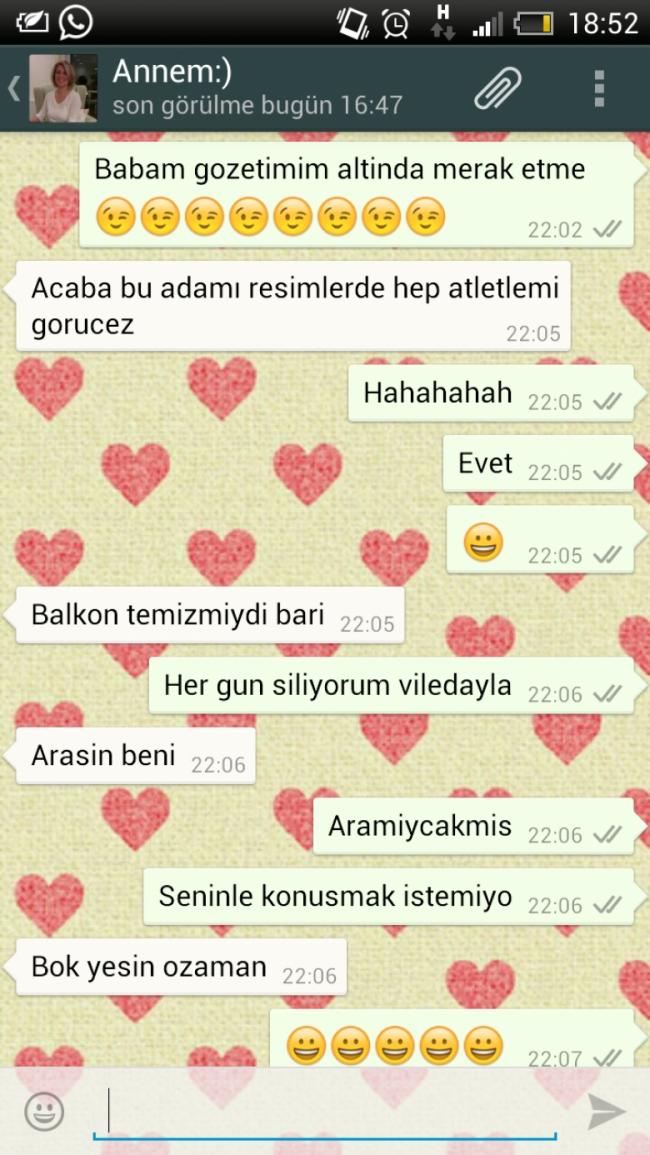
Task: Open attachment paperclip menu
Action: pos(497,88)
